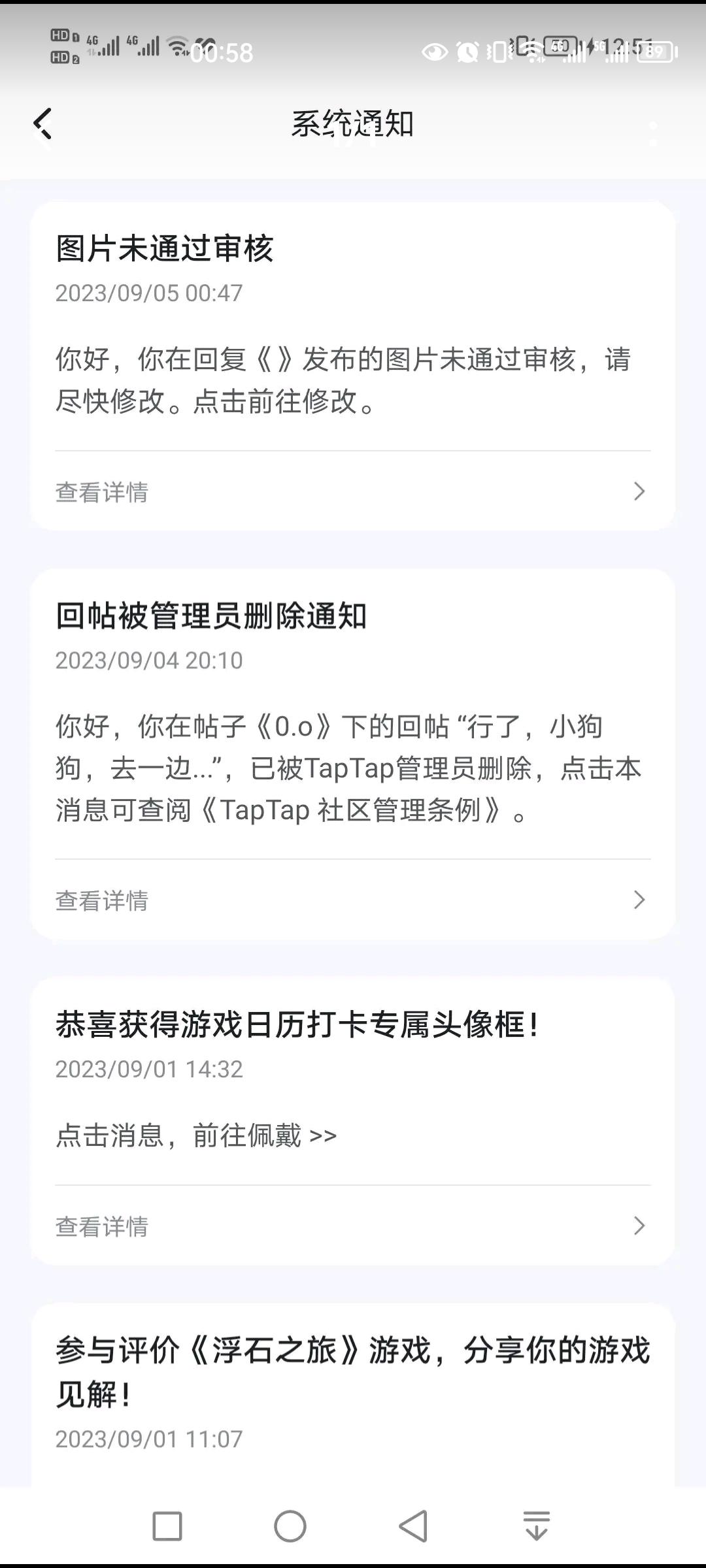706x1568 pixels.
Task: Tap 查看详情 for 游戏日历打卡专属头像框
Action: (353, 1226)
